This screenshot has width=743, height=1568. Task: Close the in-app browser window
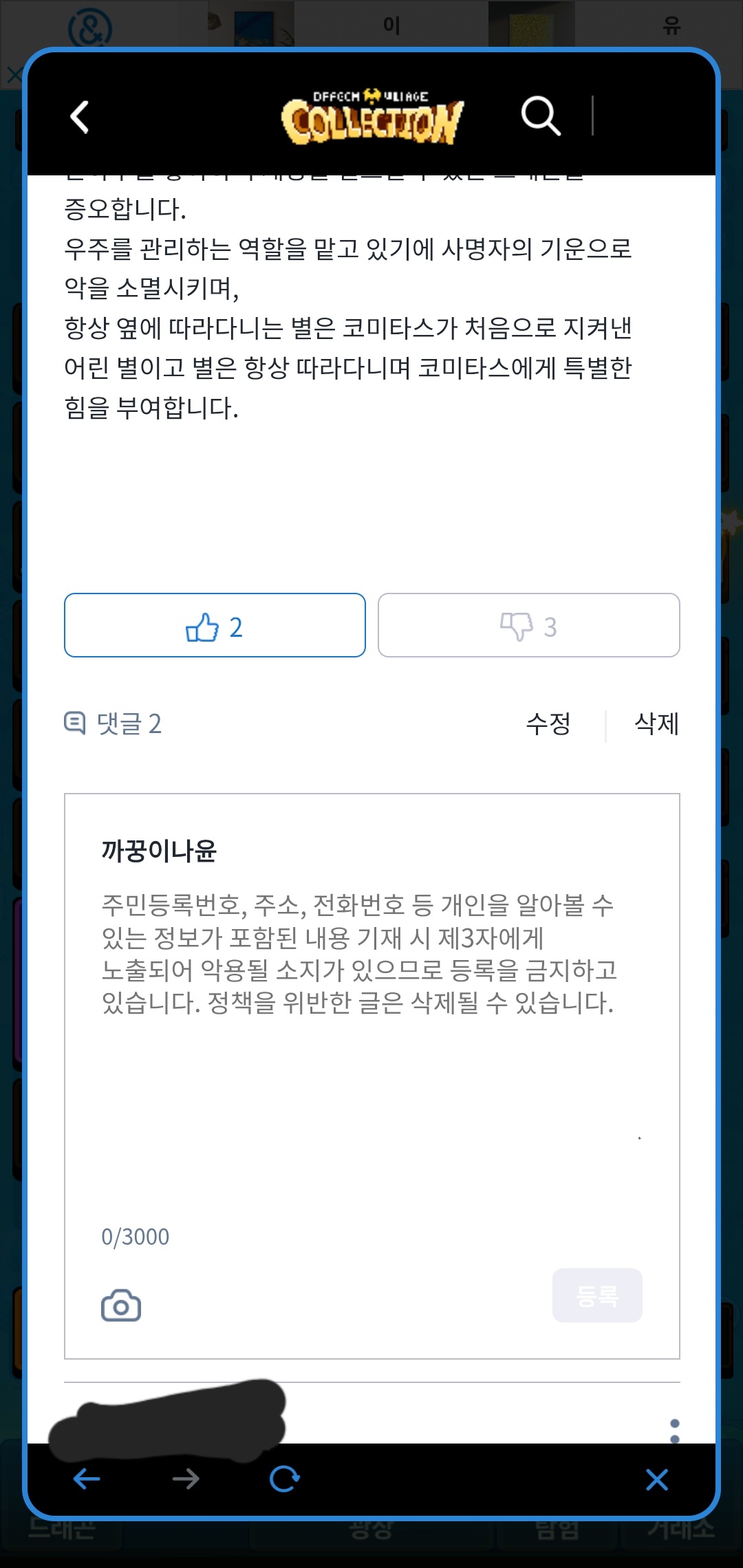tap(657, 1479)
